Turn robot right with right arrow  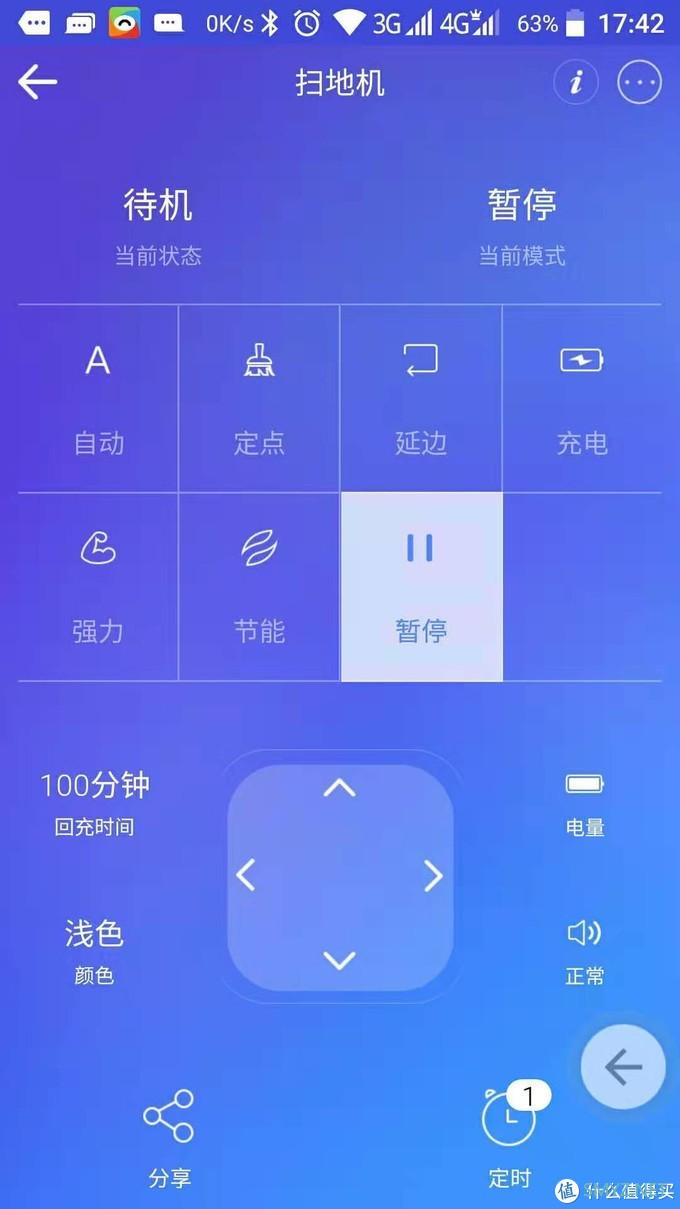pos(433,876)
